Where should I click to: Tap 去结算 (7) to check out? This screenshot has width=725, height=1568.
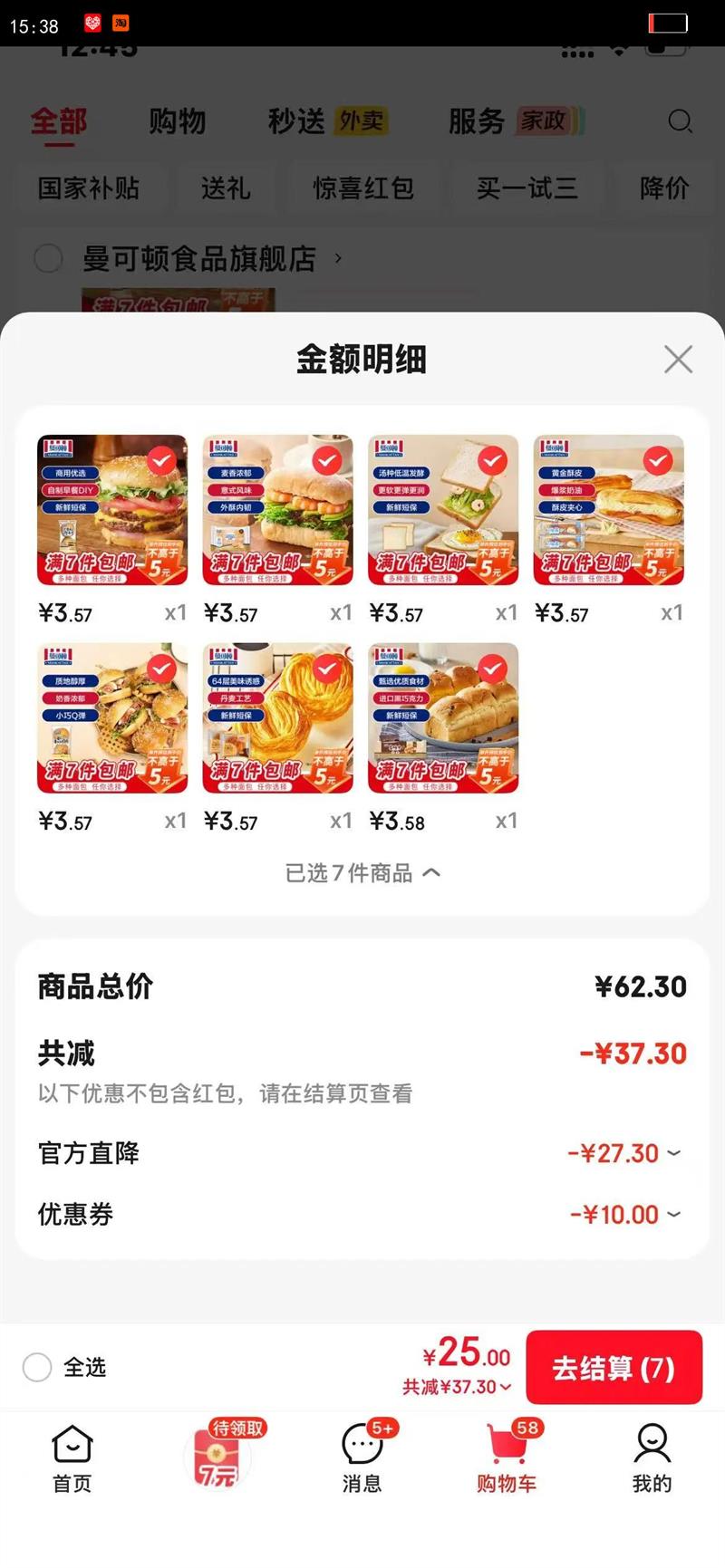(x=614, y=1368)
